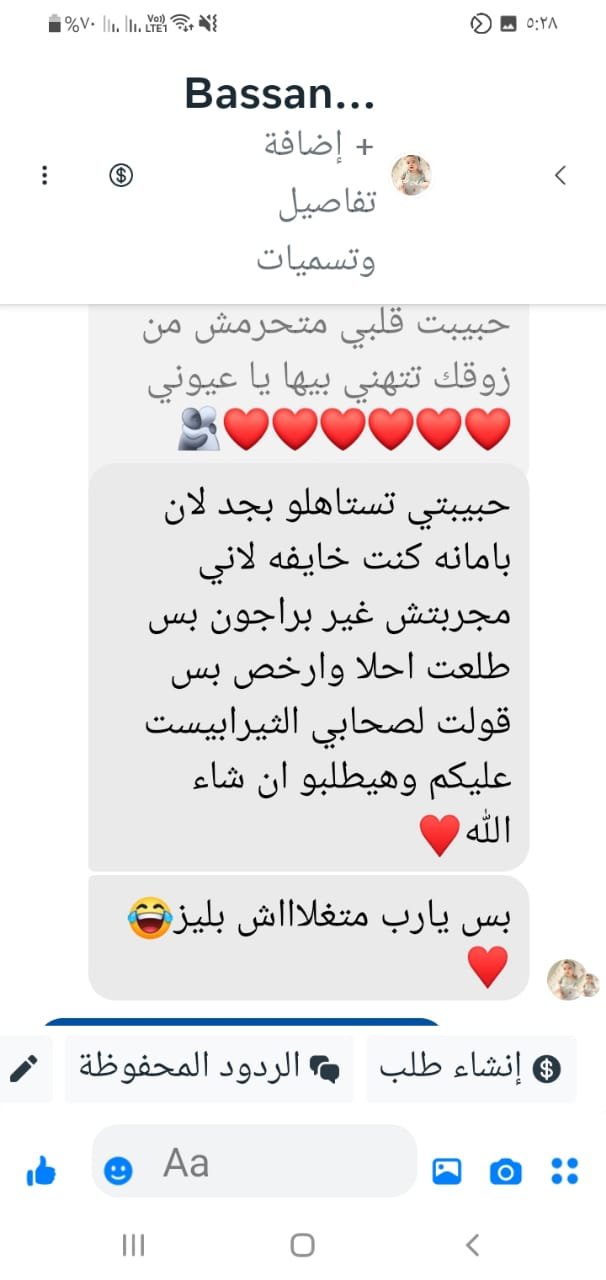Open saved replies الردود المحفوظة

[x=210, y=1068]
